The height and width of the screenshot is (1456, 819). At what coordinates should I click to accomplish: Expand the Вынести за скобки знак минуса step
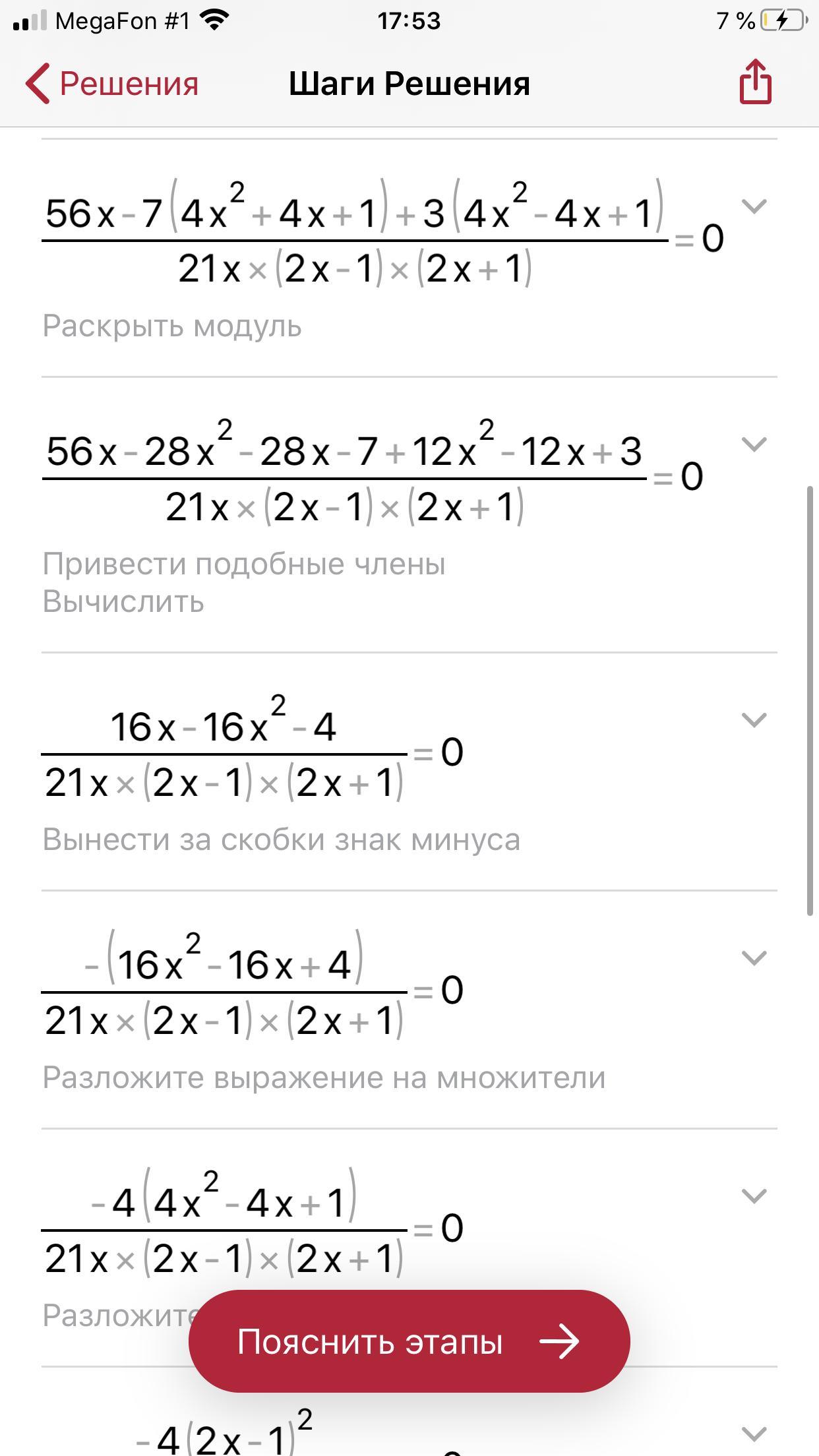coord(754,719)
